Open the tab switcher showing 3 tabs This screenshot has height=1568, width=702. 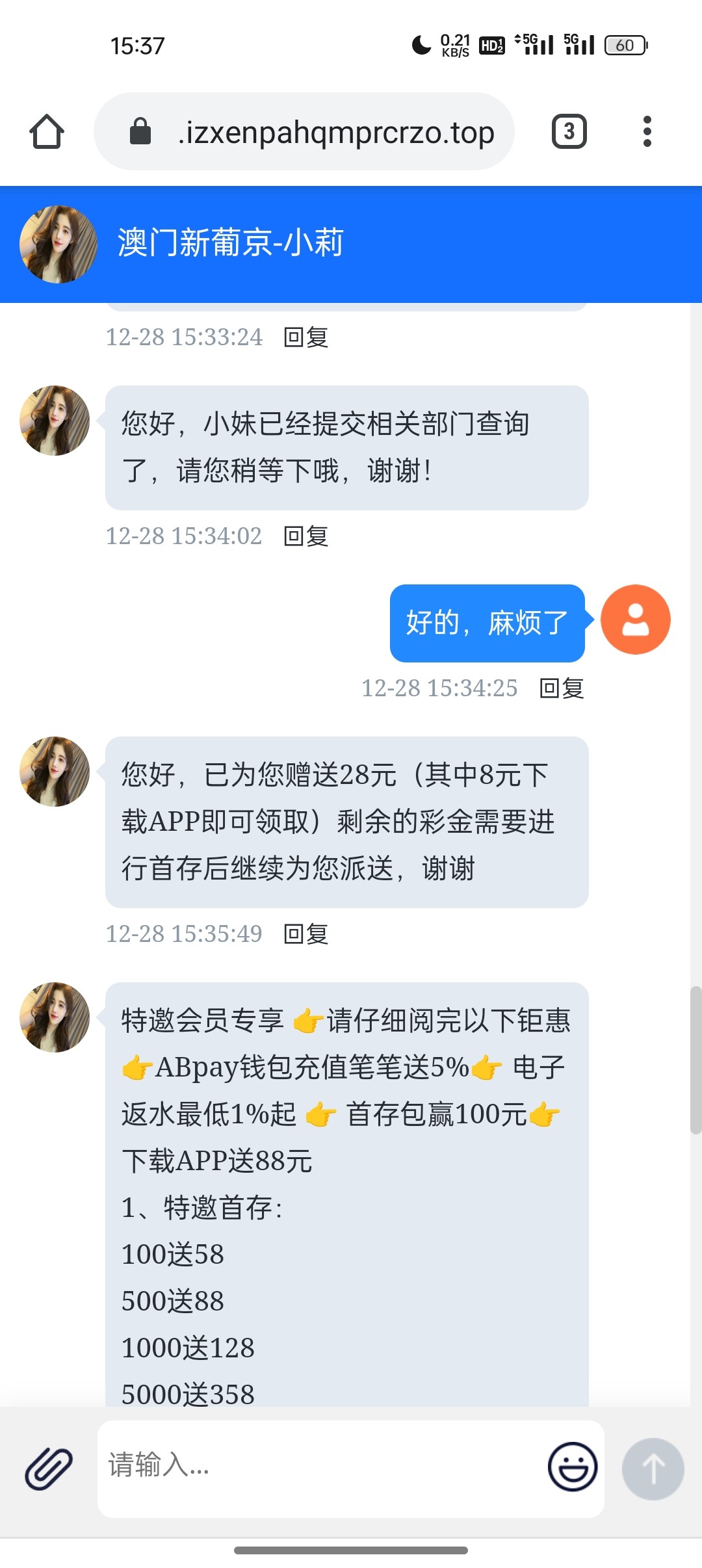click(x=569, y=131)
